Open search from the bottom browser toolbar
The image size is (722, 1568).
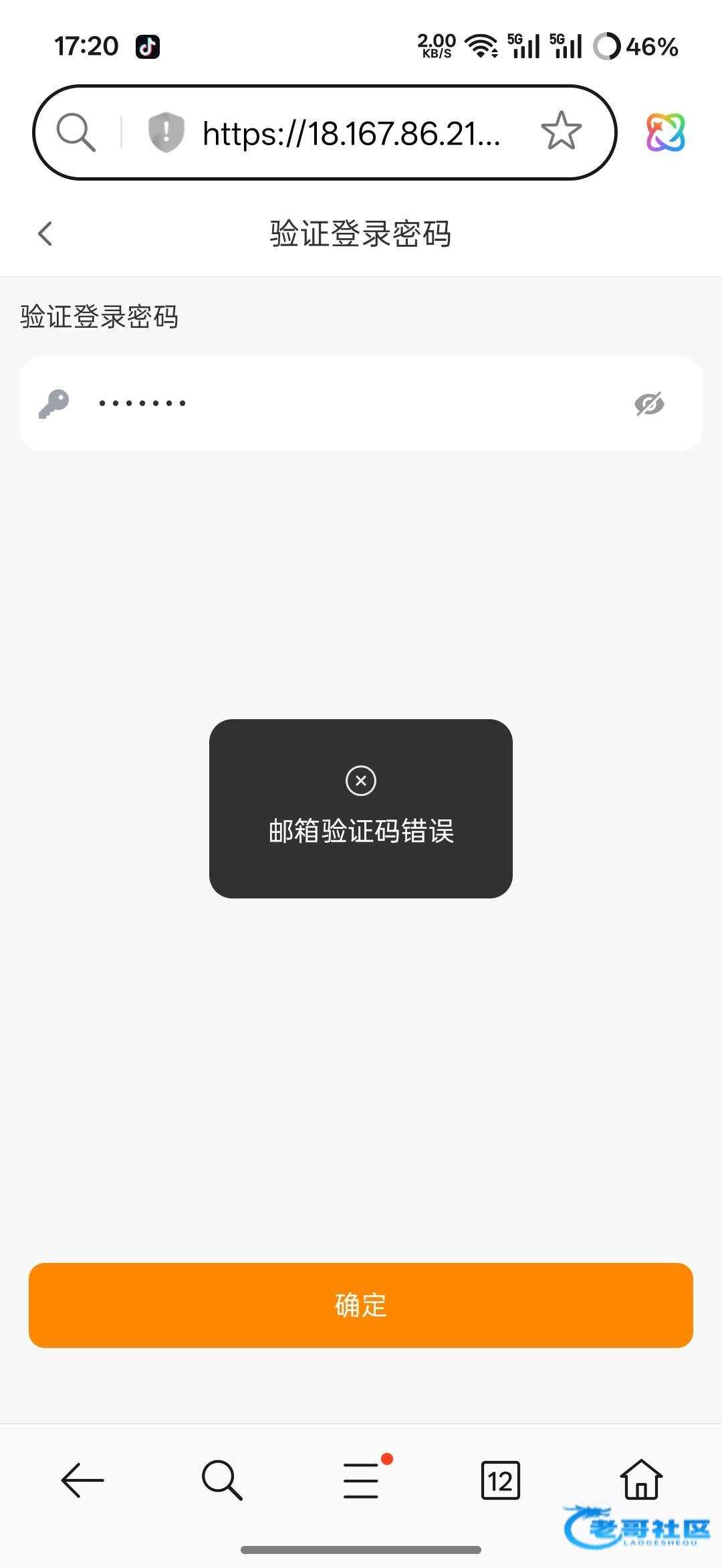[x=221, y=1480]
